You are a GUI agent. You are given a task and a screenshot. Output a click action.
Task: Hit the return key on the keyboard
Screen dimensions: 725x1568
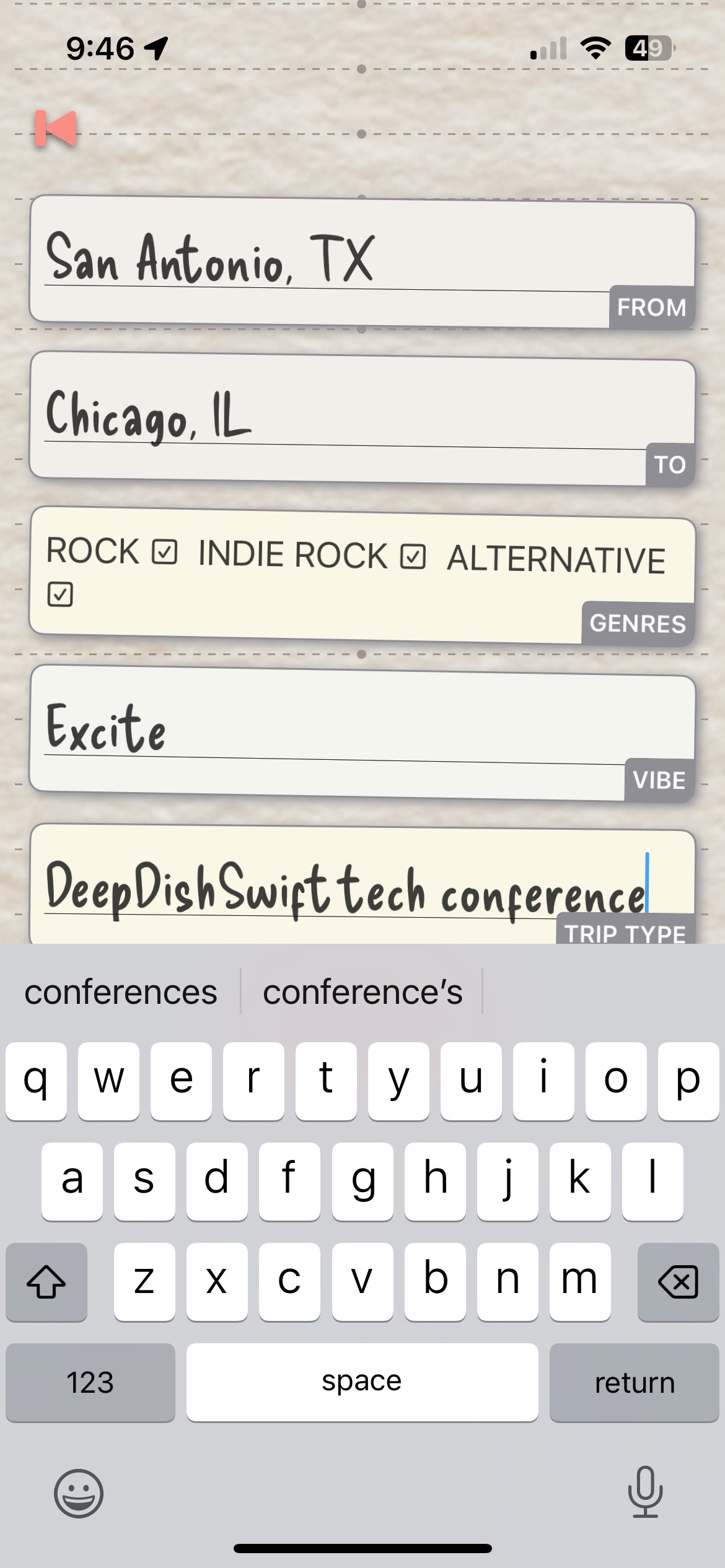click(x=634, y=1382)
